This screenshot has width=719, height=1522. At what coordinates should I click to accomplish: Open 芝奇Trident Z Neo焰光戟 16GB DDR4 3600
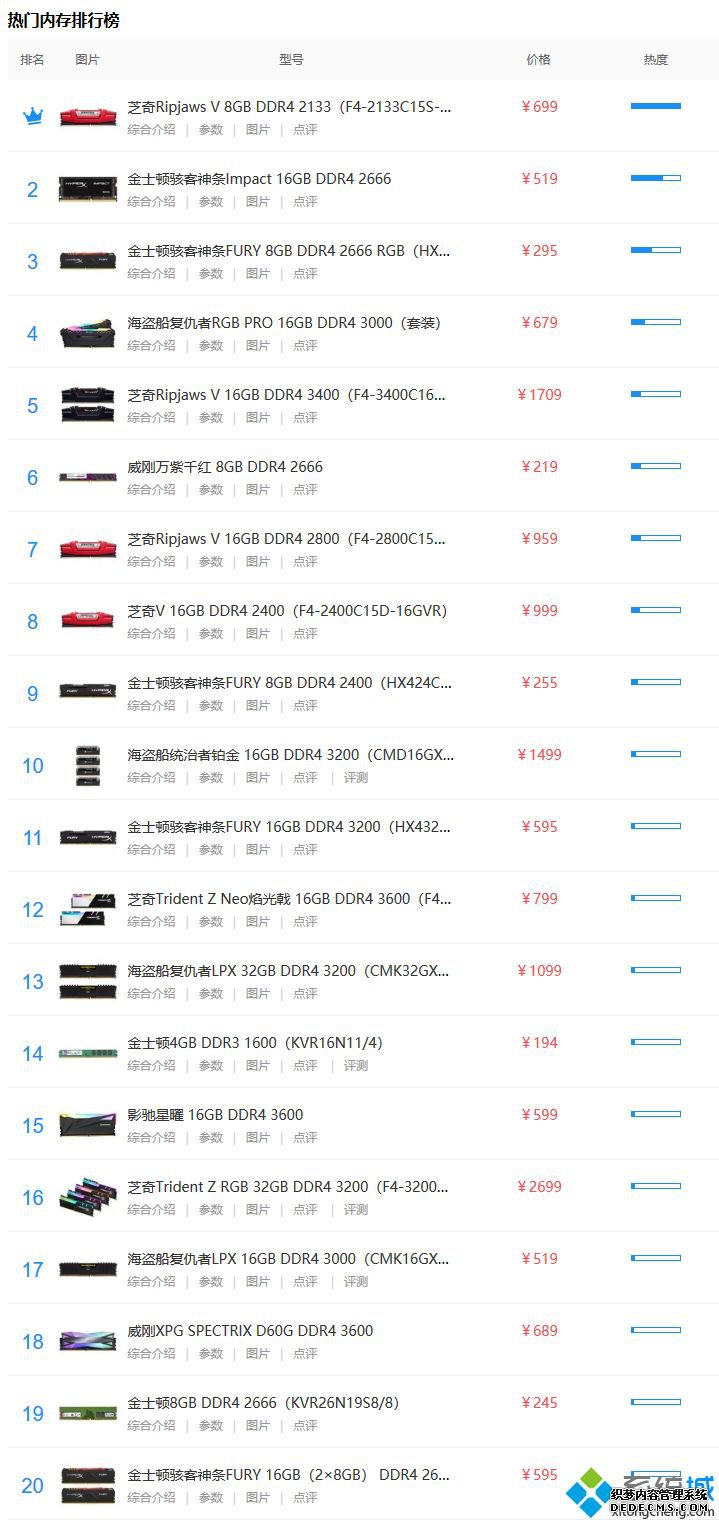tap(289, 899)
